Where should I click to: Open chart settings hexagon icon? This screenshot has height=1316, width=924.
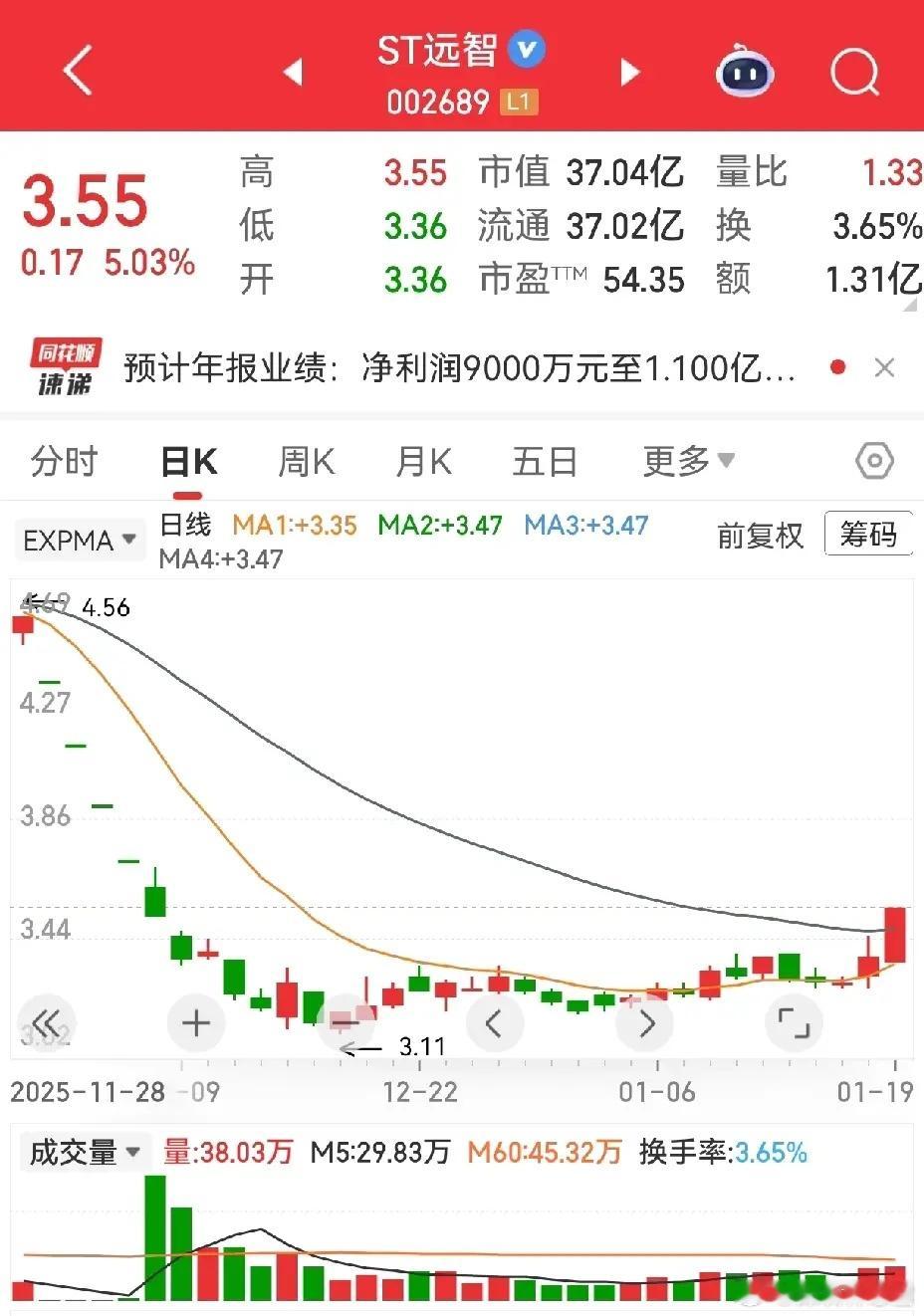pyautogui.click(x=874, y=461)
